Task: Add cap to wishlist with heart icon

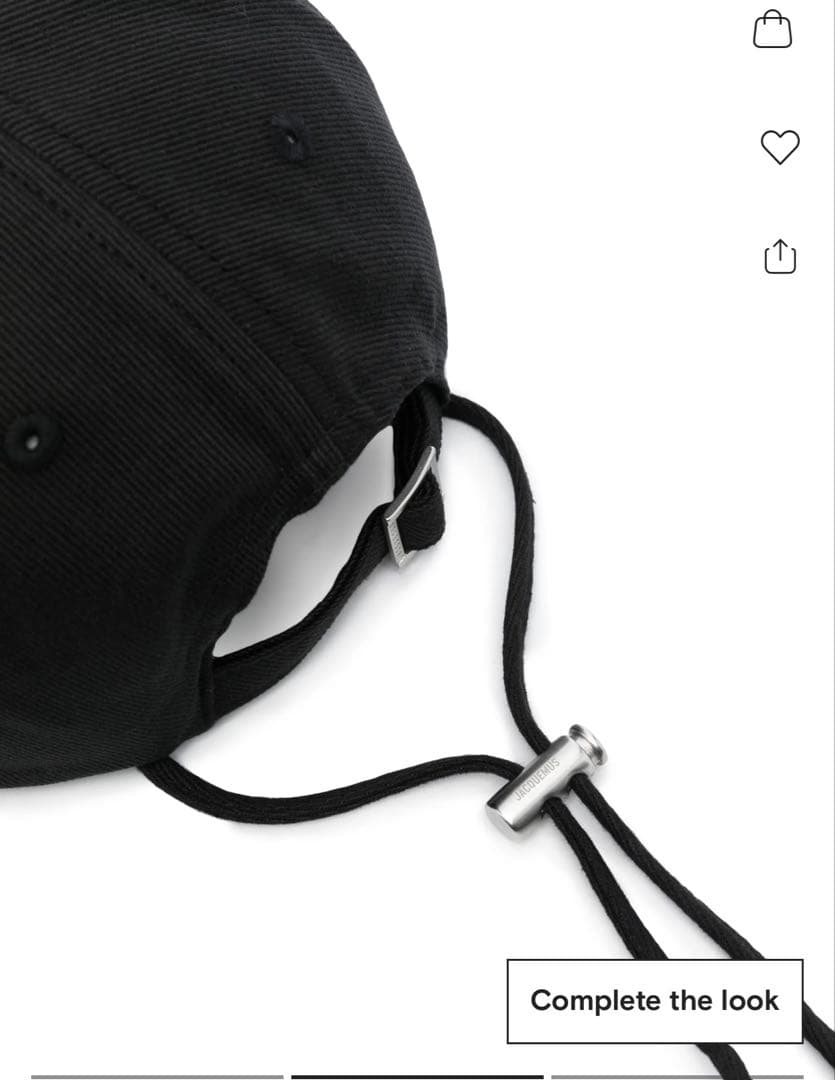Action: (780, 147)
